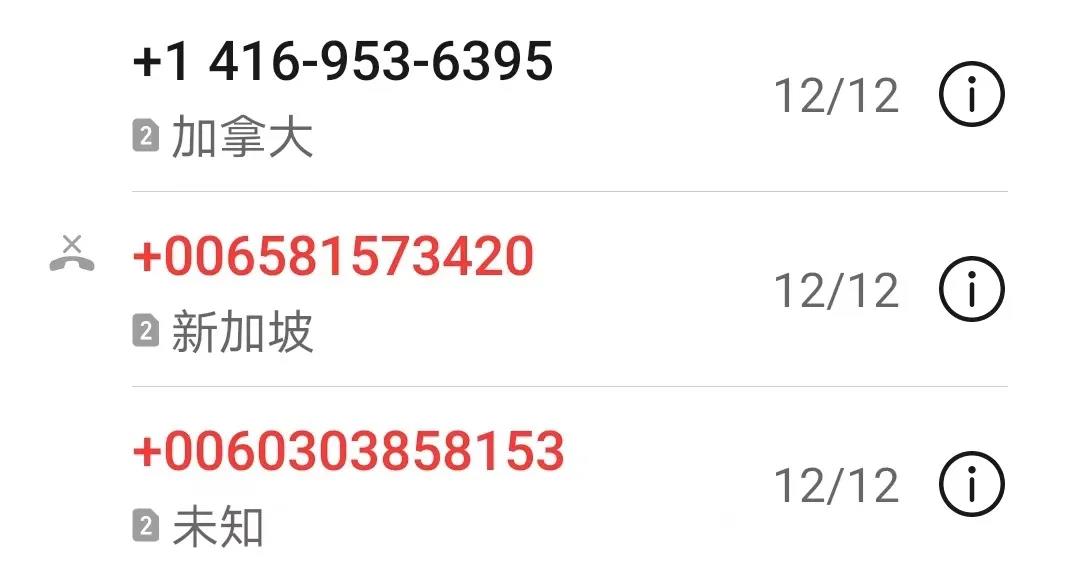The height and width of the screenshot is (572, 1080).
Task: Show info for the 未知 call entry
Action: coord(971,485)
